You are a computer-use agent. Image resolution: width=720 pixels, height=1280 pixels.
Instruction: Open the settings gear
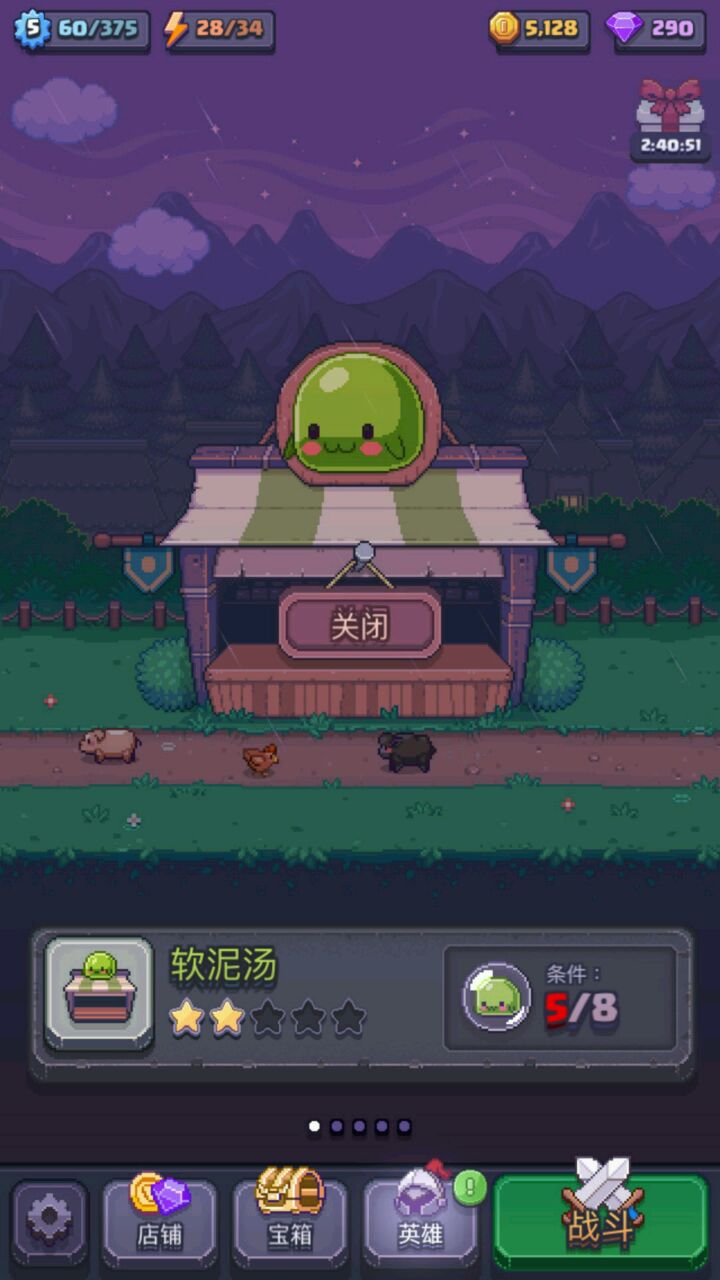(x=50, y=1221)
